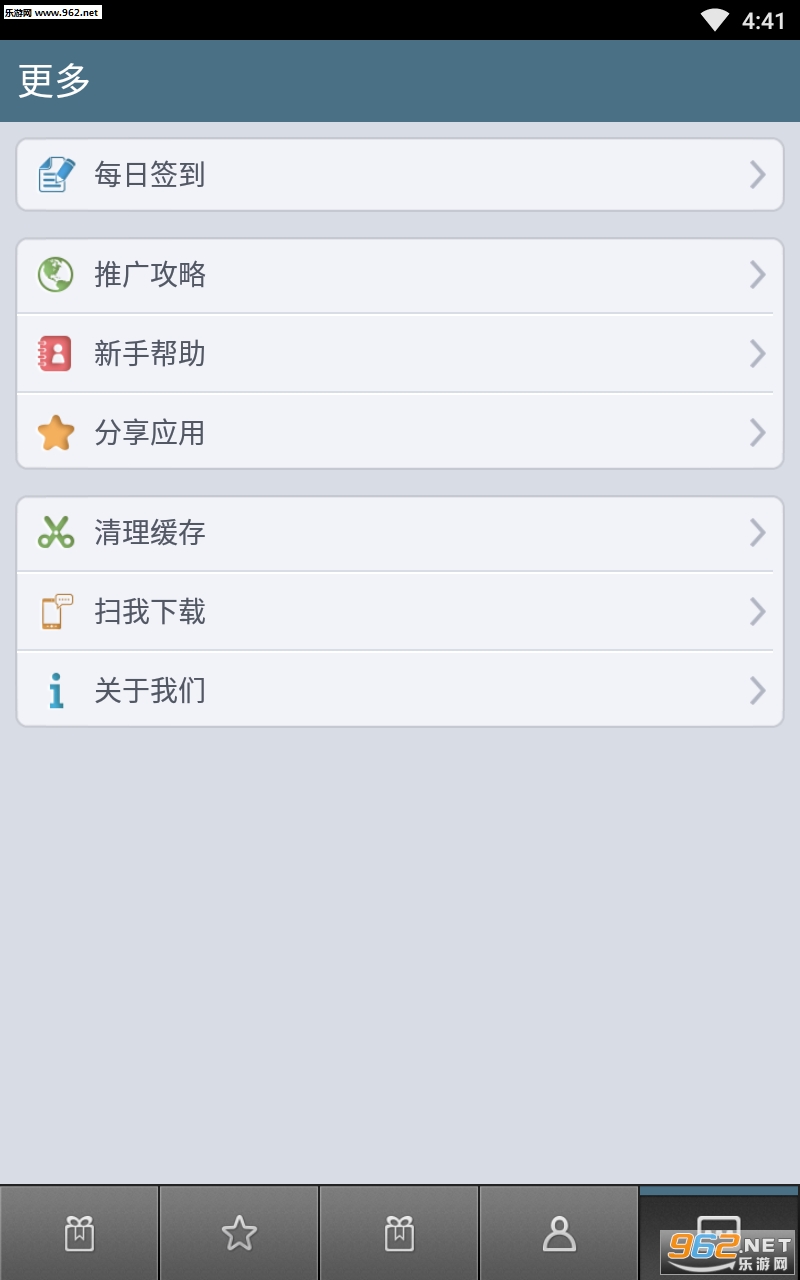Viewport: 800px width, 1280px height.
Task: Select 分享应用 to share the app
Action: coord(400,432)
